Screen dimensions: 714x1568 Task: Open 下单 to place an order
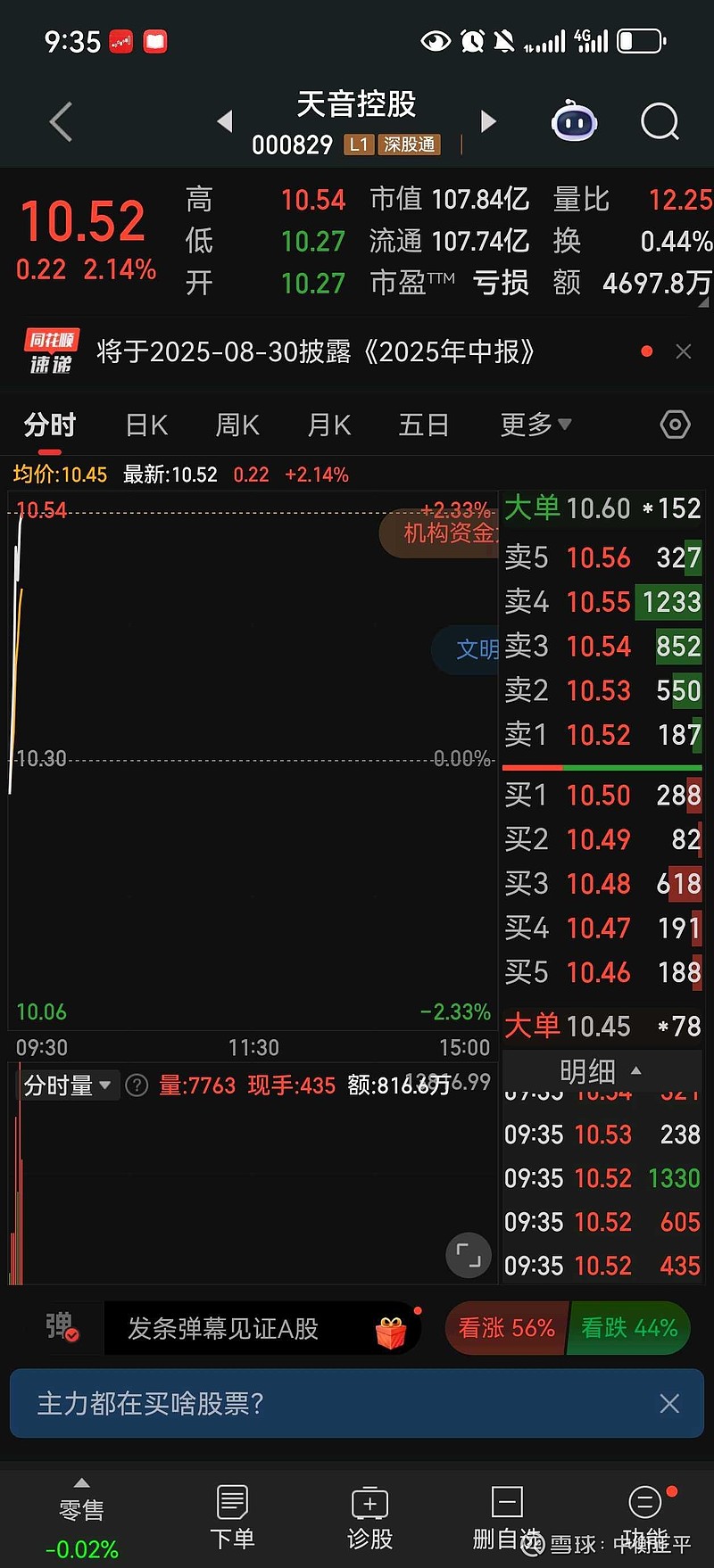click(232, 1518)
